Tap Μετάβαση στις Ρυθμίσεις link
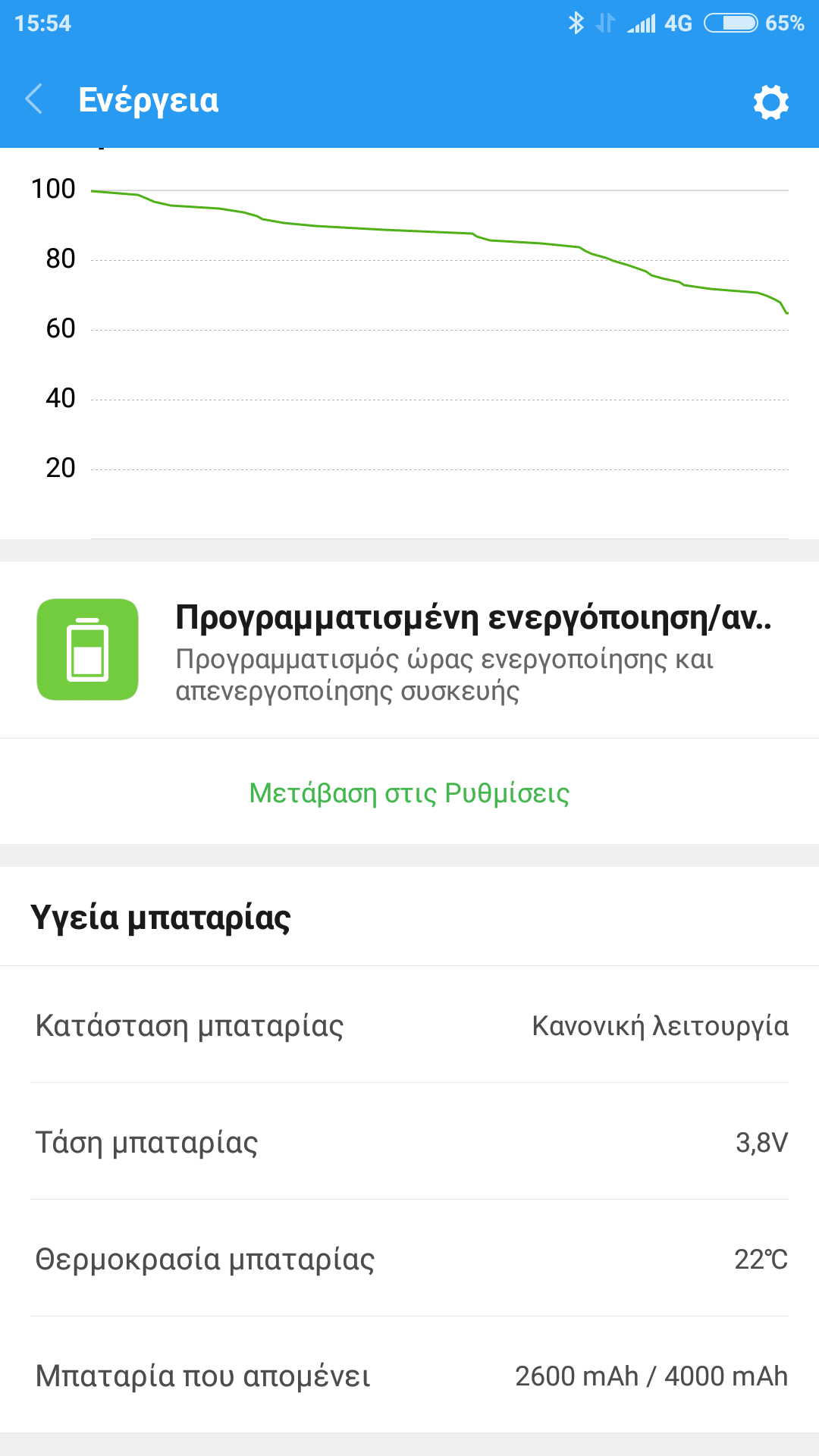 pos(409,793)
